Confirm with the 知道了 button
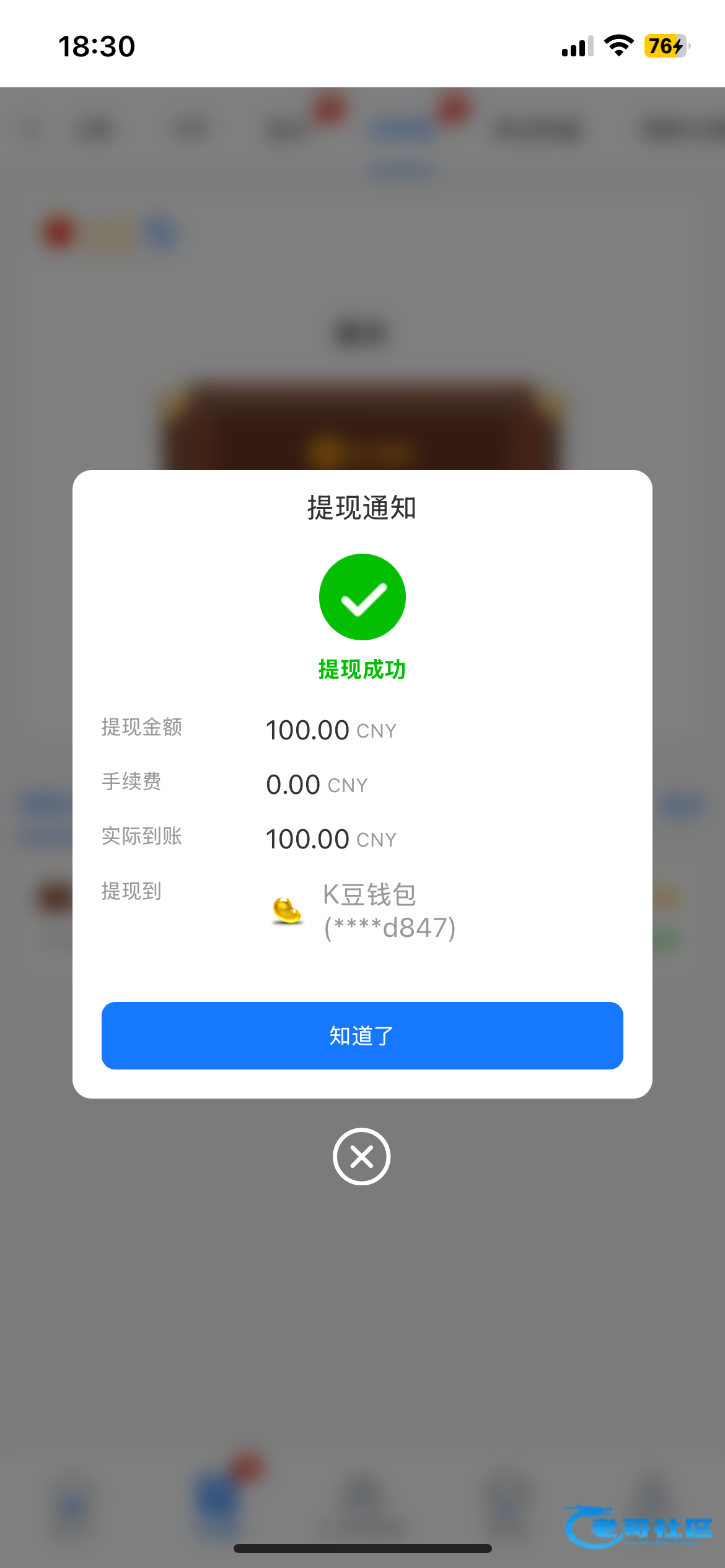725x1568 pixels. coord(362,1035)
